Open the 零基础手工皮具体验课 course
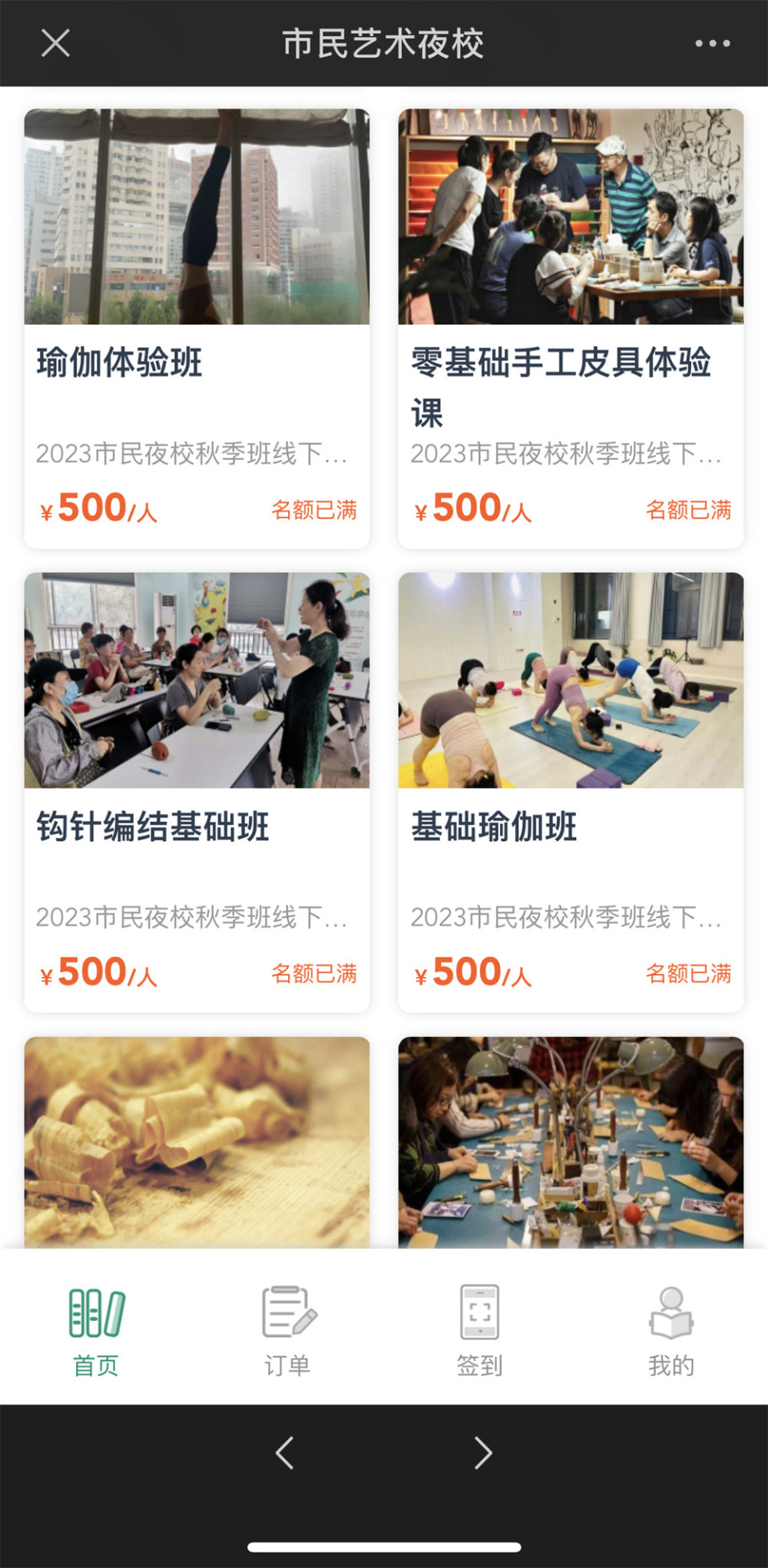Image resolution: width=768 pixels, height=1568 pixels. (x=570, y=320)
